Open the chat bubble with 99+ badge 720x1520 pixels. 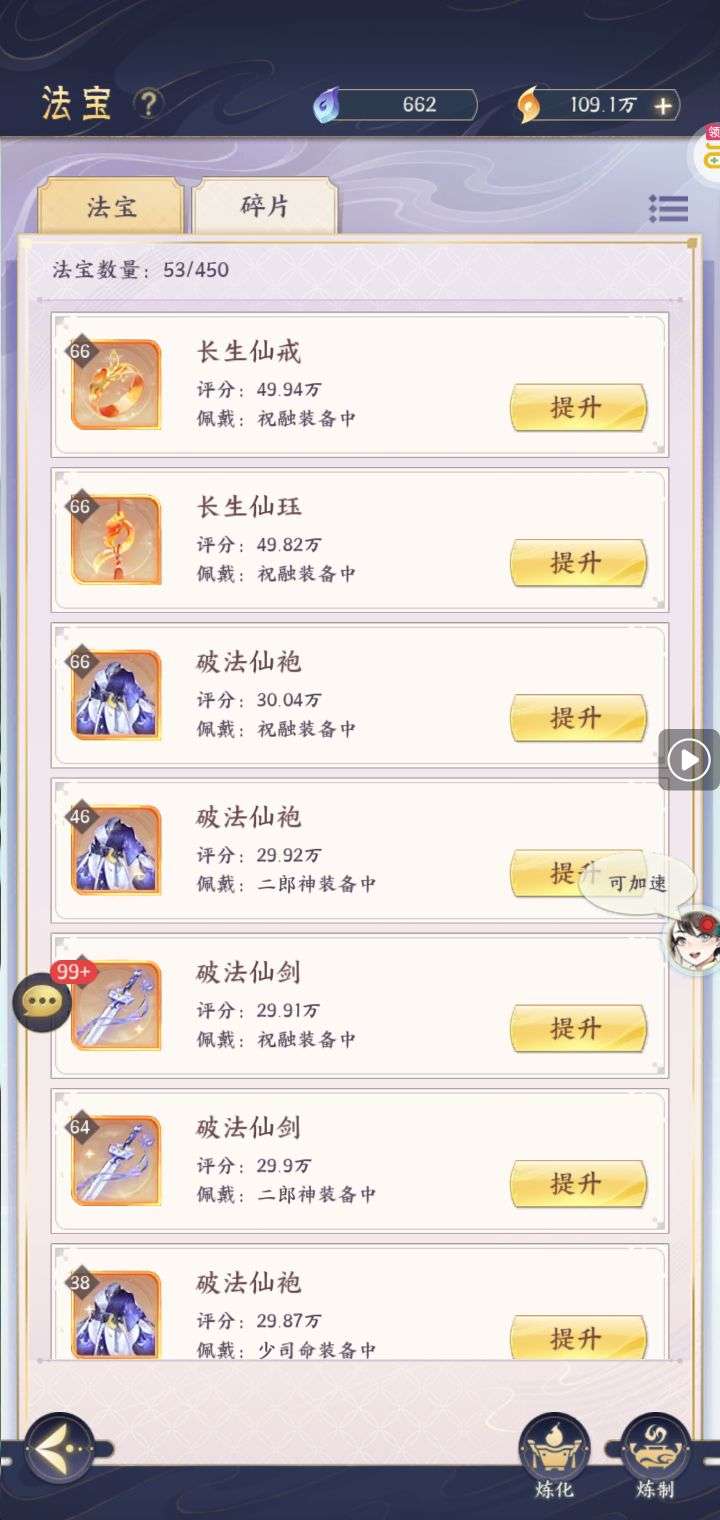42,1001
